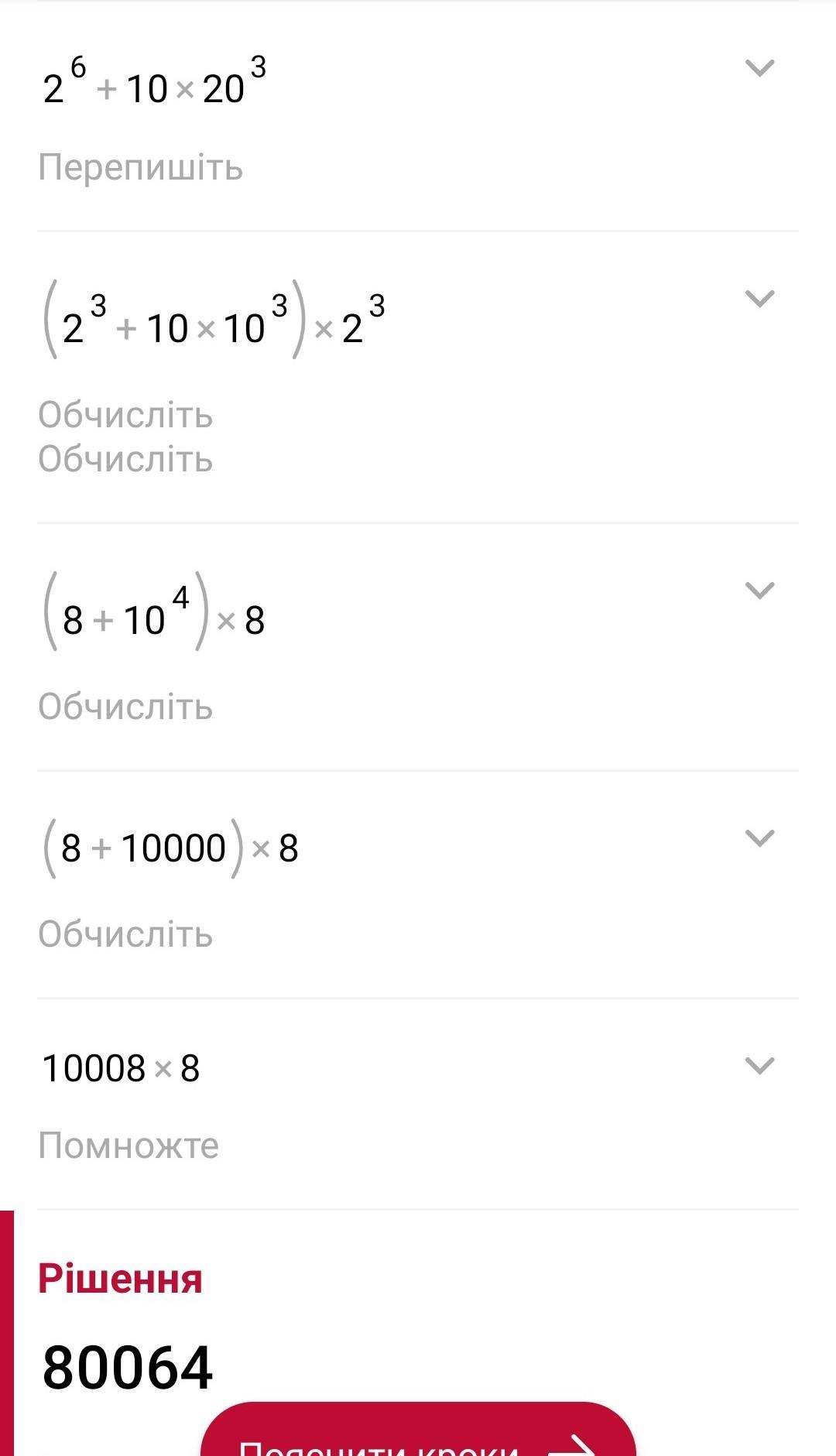
Task: Expand the (8+10000)×8 step chevron
Action: [x=759, y=838]
